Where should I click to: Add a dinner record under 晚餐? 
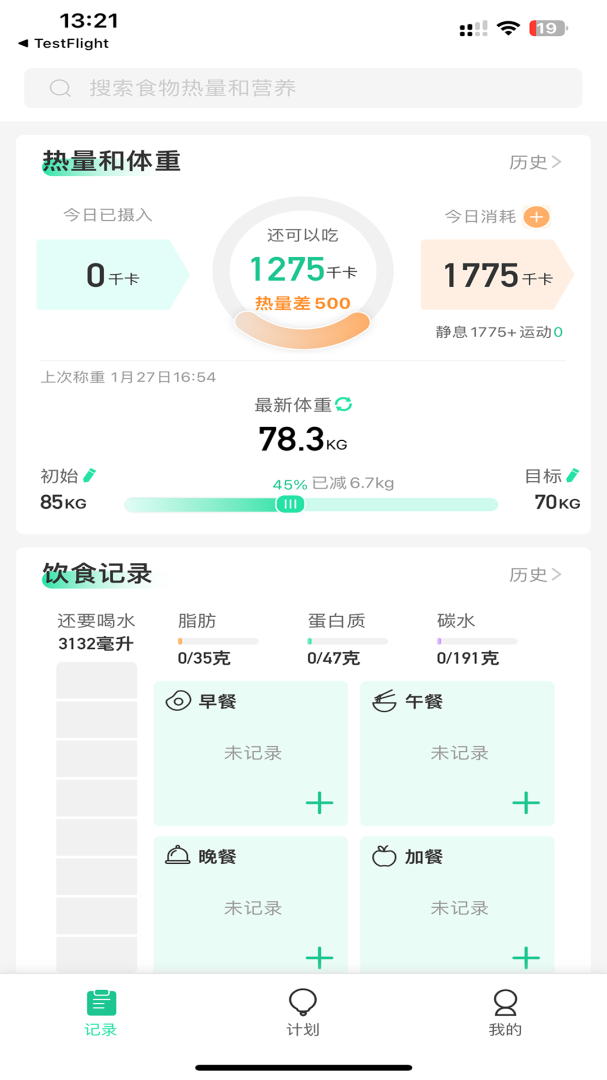tap(319, 957)
